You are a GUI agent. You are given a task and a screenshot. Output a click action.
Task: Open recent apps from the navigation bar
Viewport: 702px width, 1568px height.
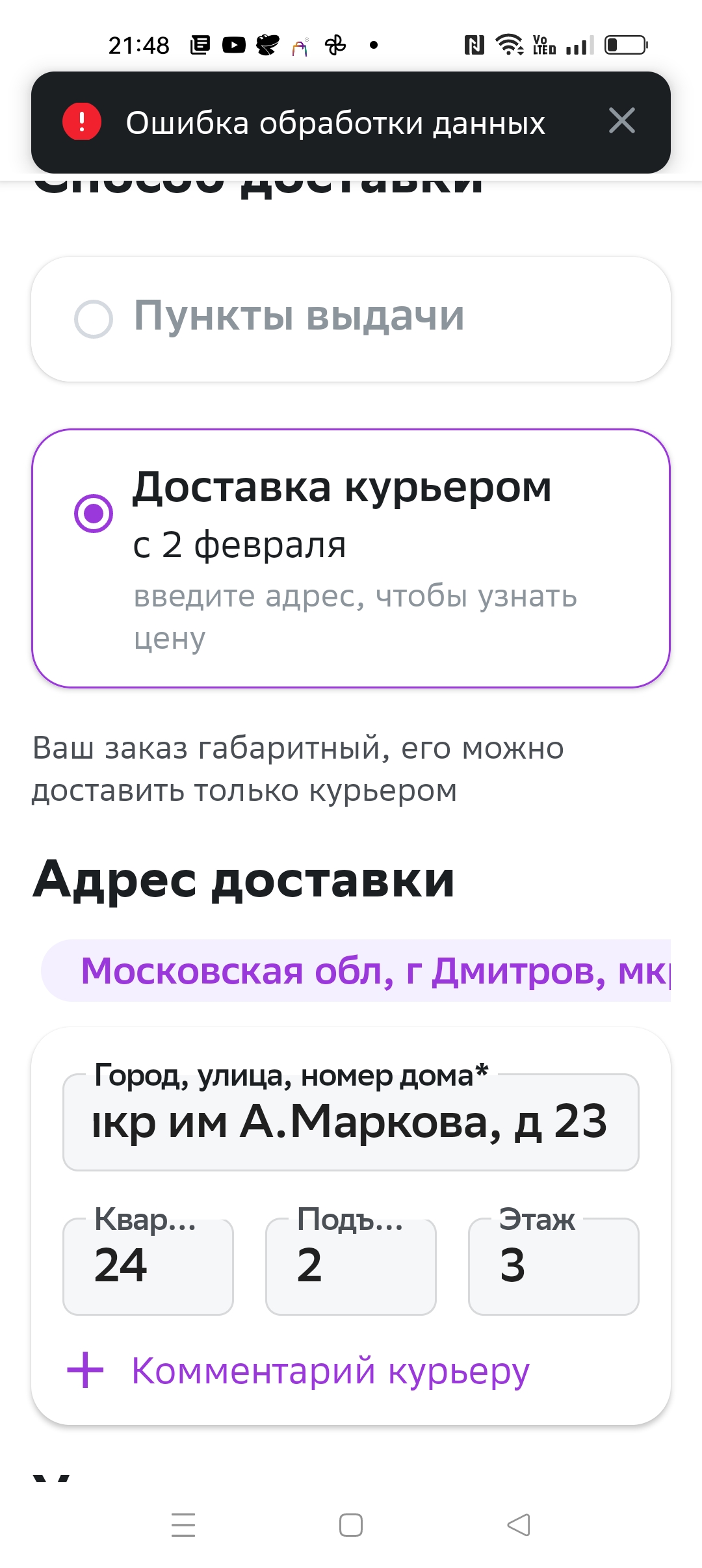[183, 1524]
